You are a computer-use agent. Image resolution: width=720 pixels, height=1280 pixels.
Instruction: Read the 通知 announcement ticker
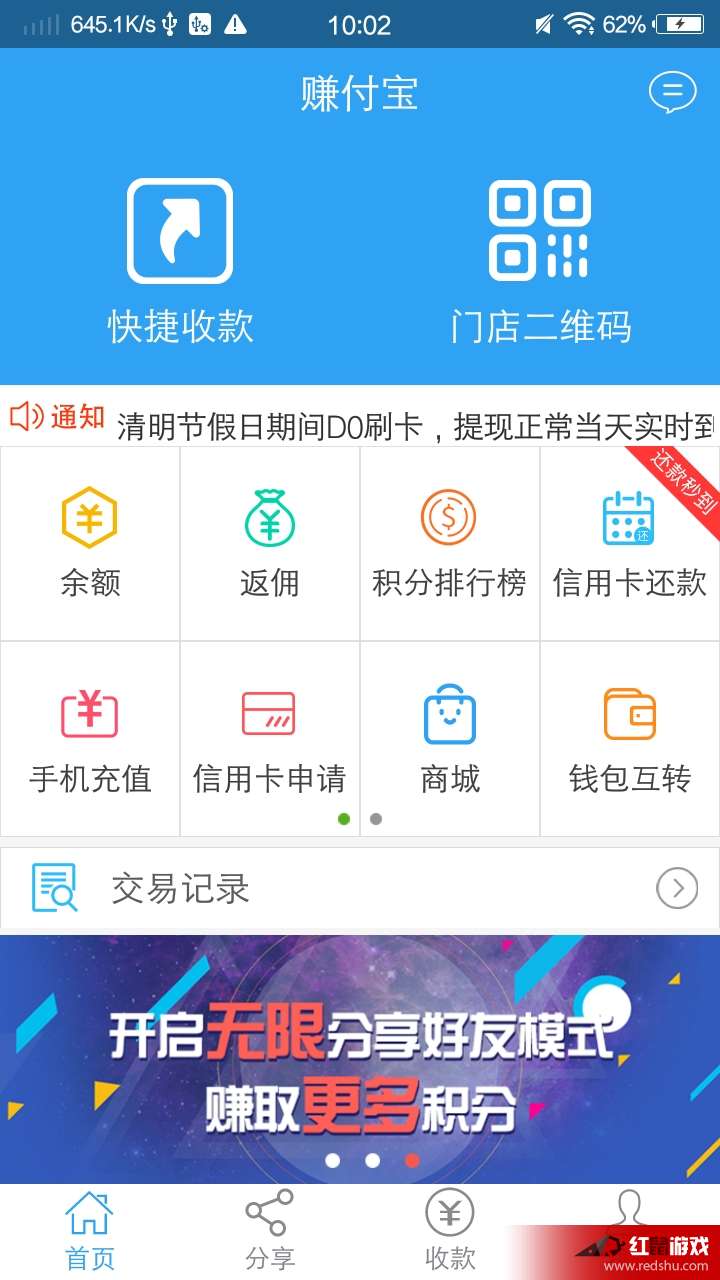pyautogui.click(x=400, y=426)
